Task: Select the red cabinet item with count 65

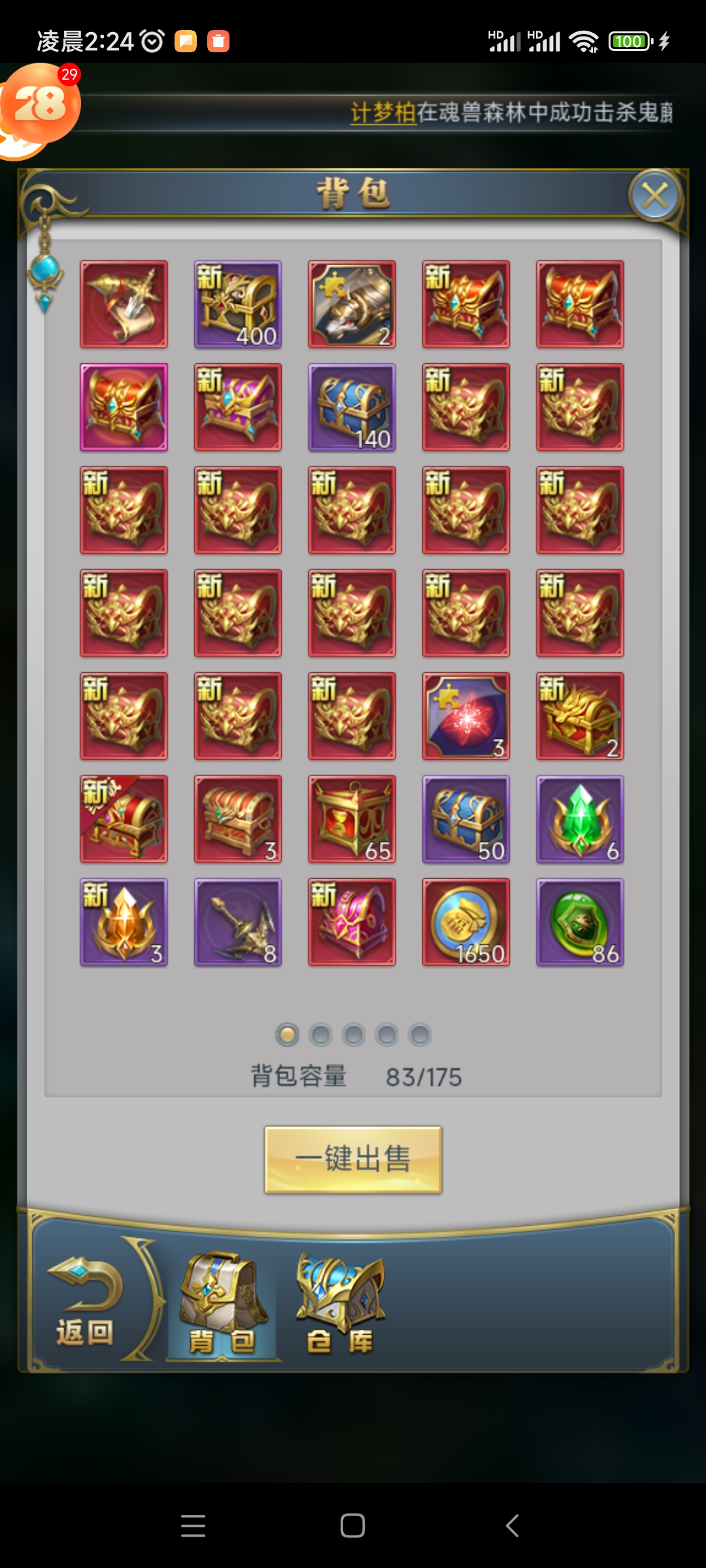Action: 352,819
